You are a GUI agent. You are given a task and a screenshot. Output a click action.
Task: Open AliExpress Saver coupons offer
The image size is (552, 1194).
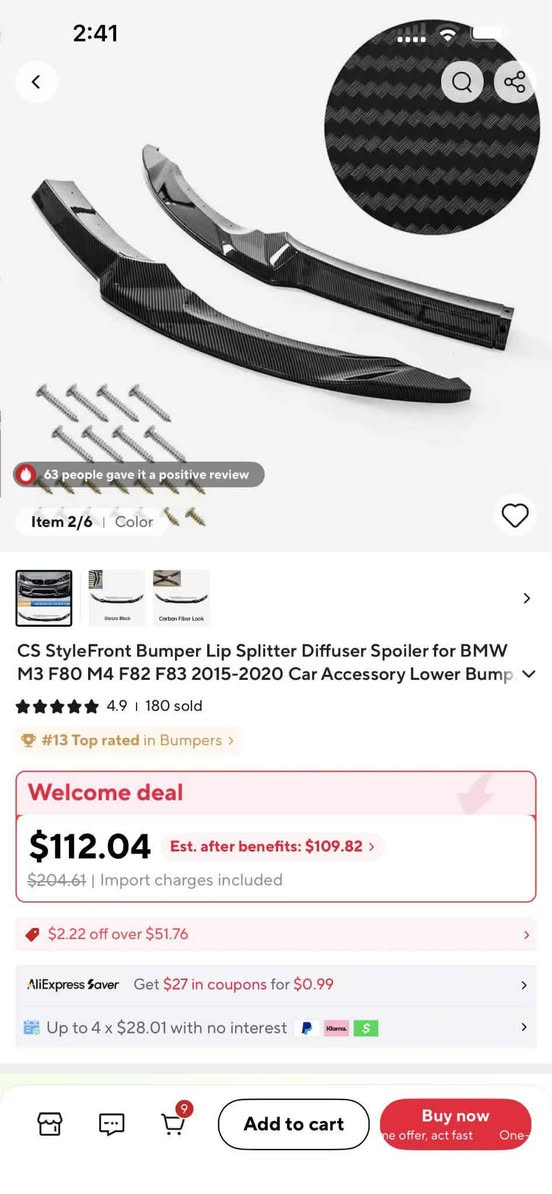[x=276, y=985]
